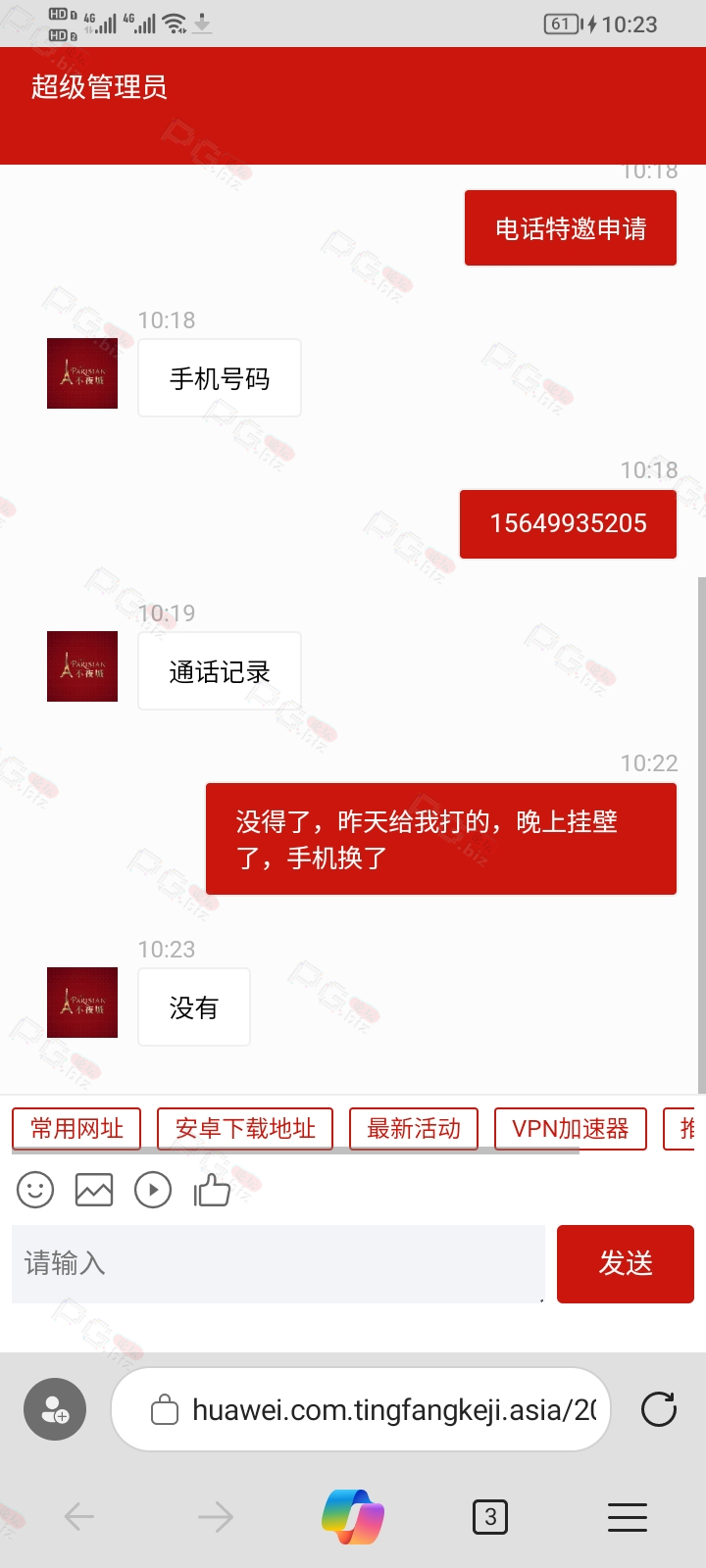Open the browser hamburger menu
706x1568 pixels.
628,1517
